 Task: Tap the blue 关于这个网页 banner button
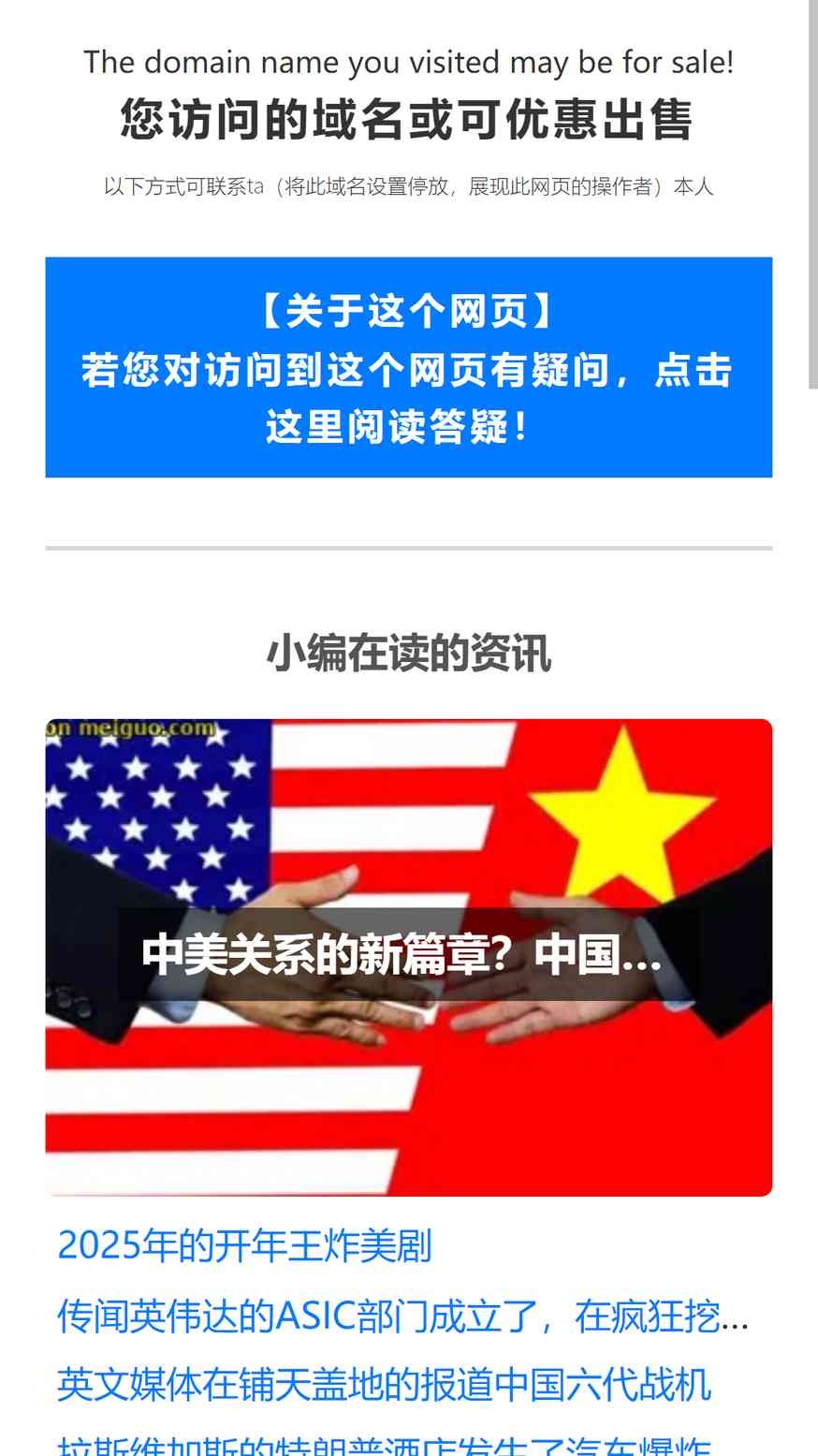coord(409,367)
